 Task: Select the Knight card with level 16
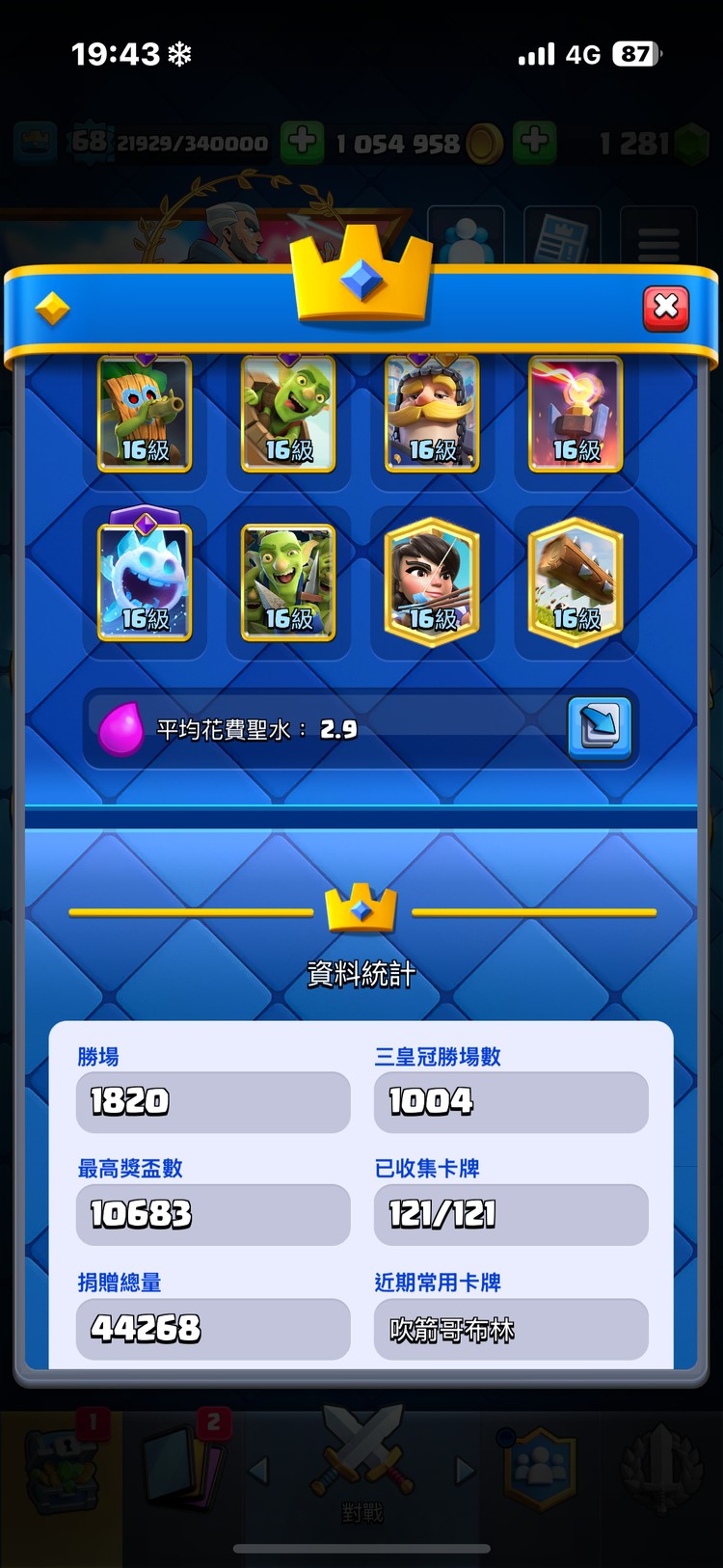click(x=432, y=415)
